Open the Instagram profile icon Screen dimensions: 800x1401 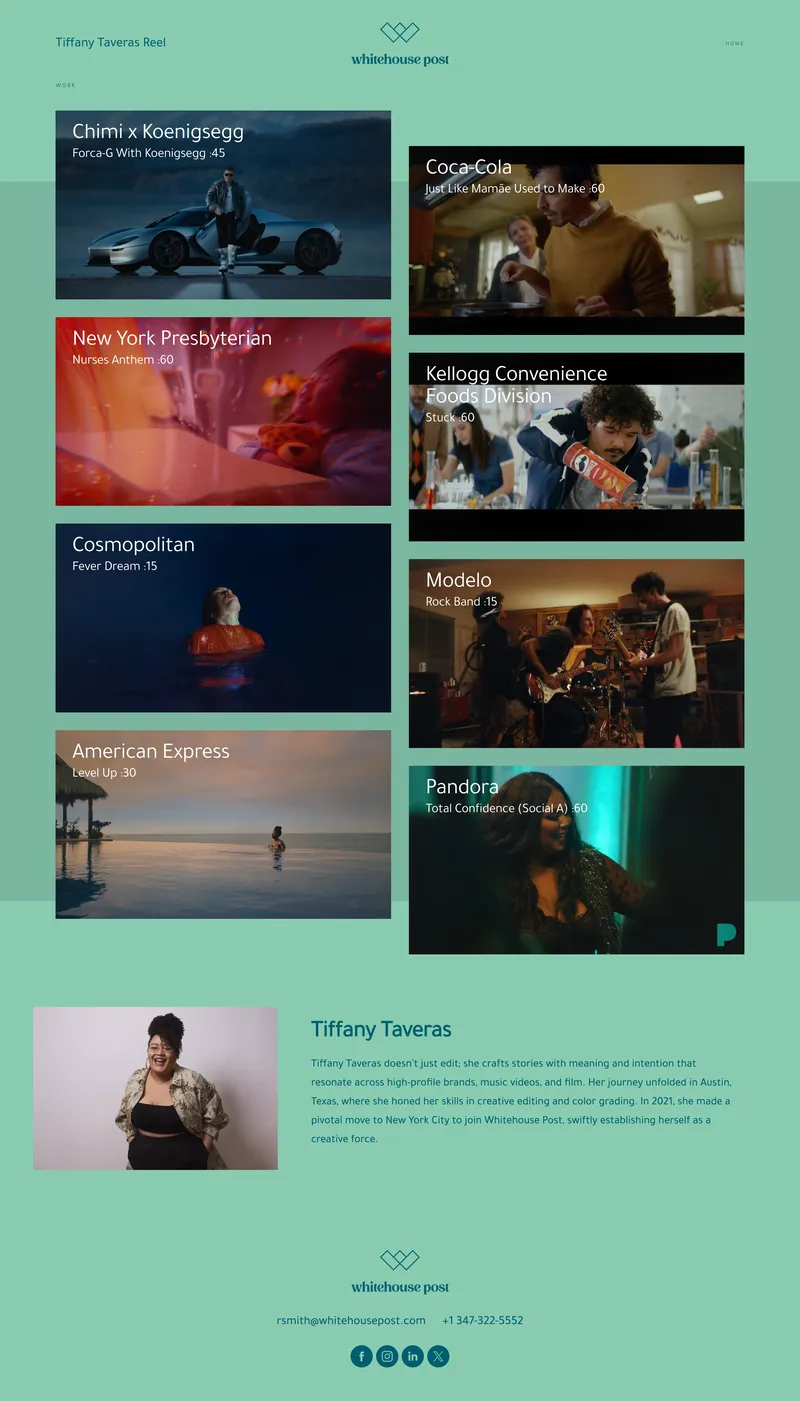pos(387,1356)
